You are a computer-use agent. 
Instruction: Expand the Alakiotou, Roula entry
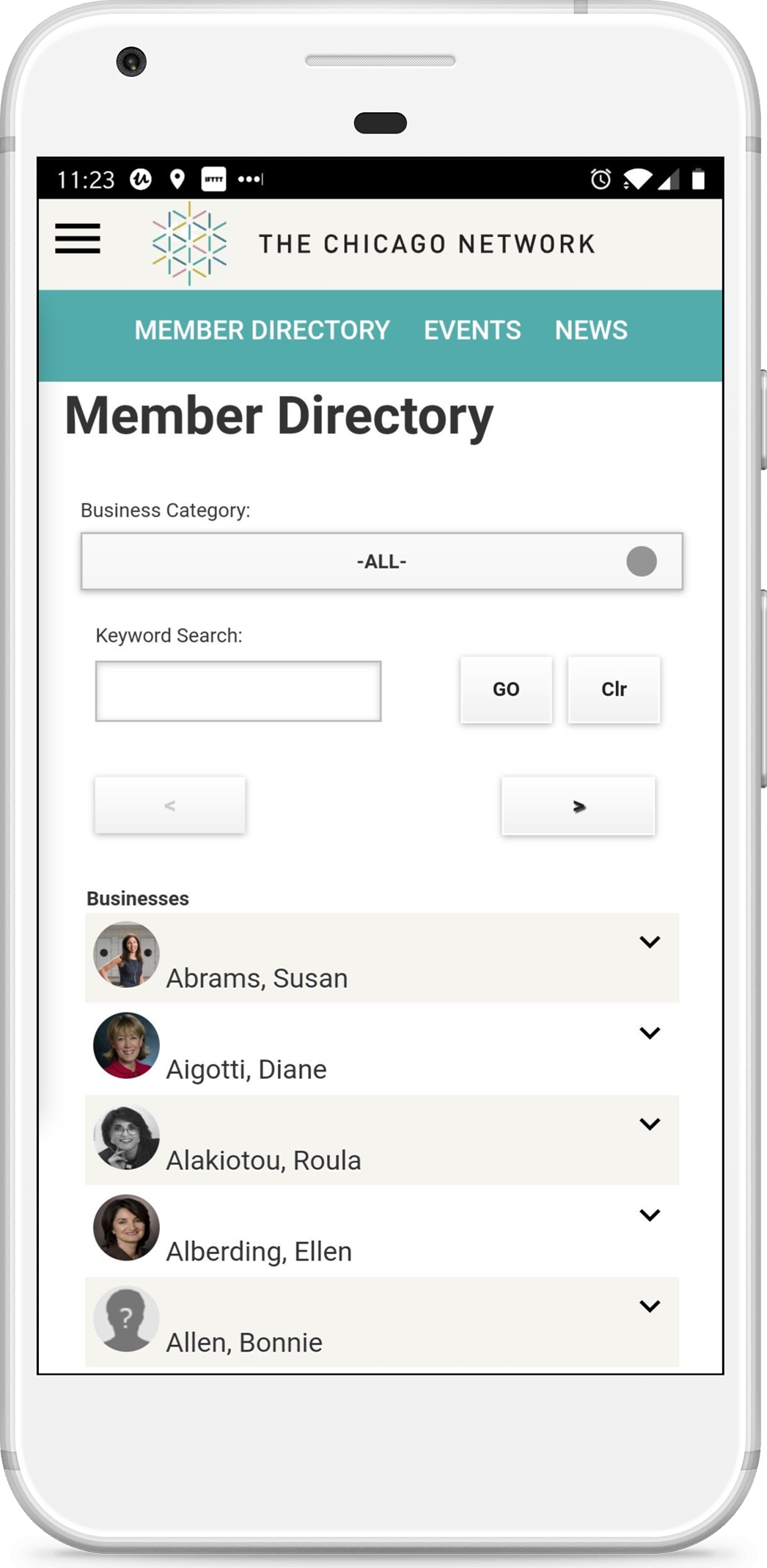pyautogui.click(x=650, y=1124)
